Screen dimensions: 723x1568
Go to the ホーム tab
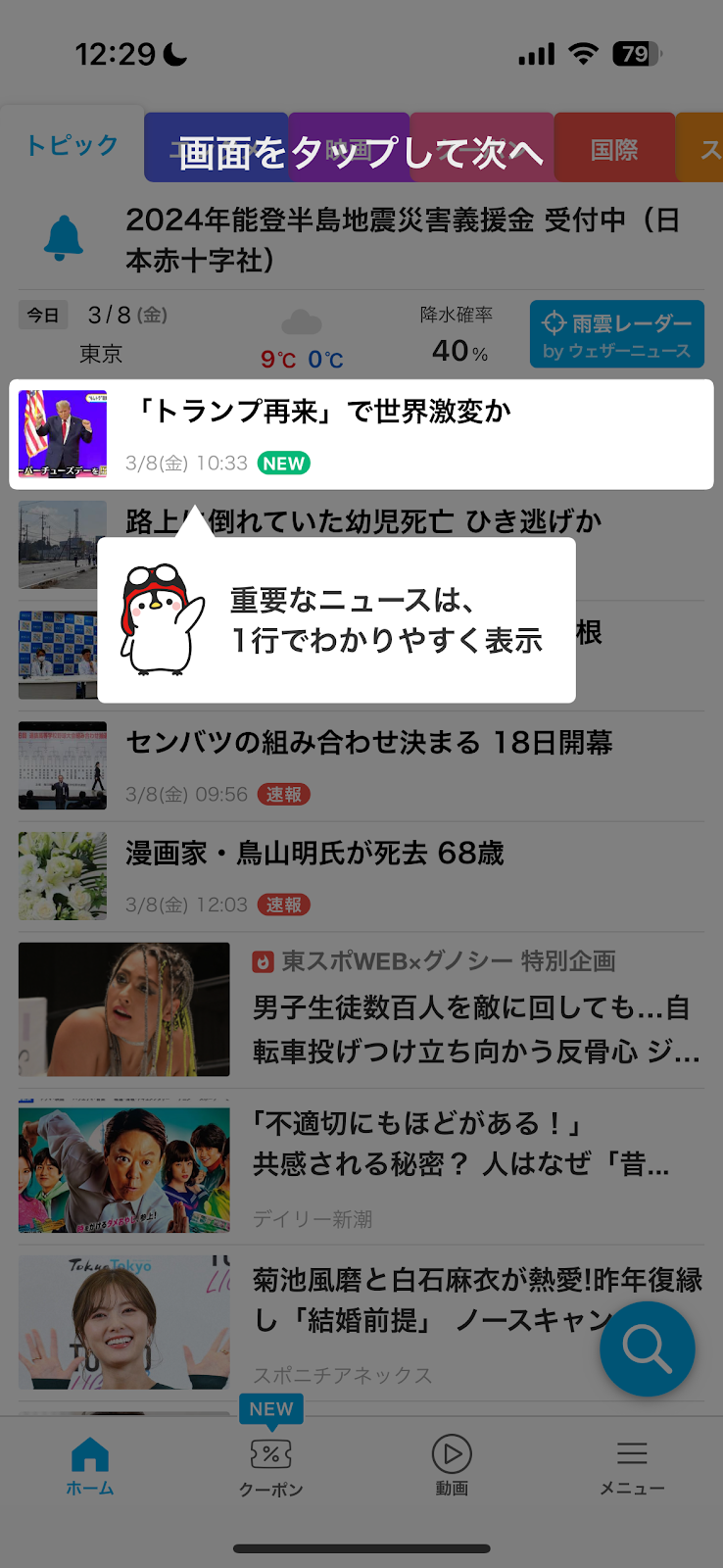click(x=90, y=1466)
